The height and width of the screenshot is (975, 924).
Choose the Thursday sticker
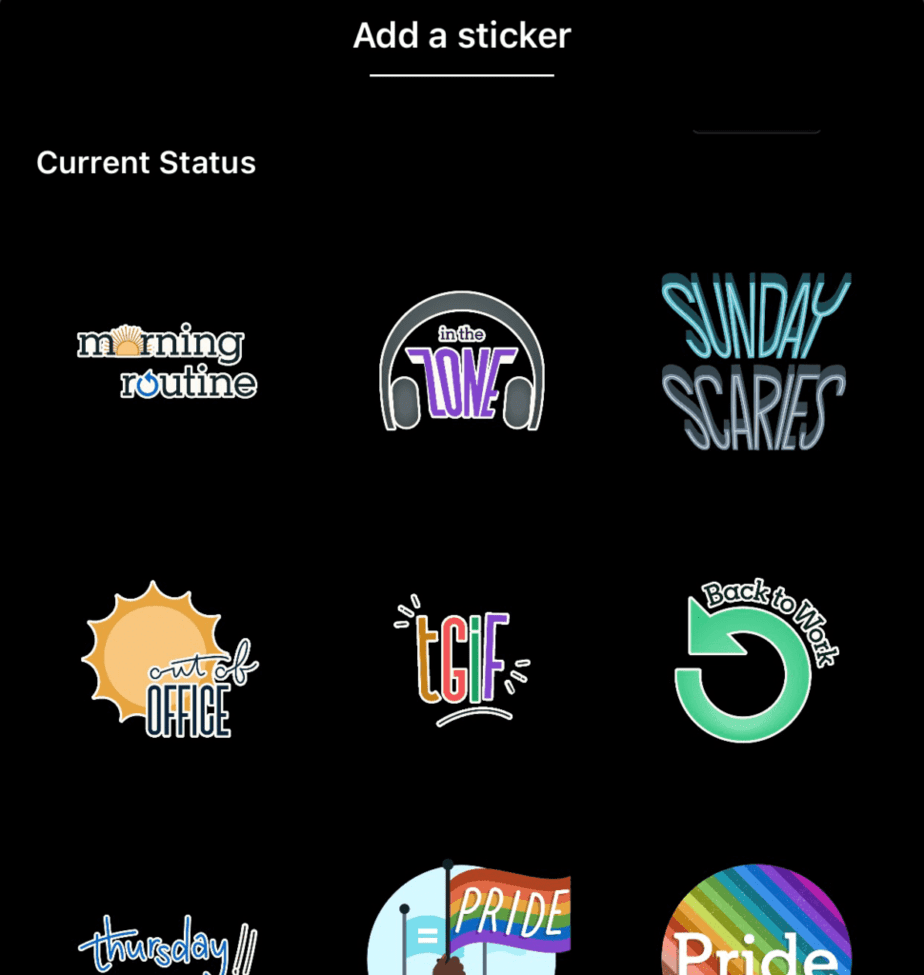pyautogui.click(x=167, y=942)
